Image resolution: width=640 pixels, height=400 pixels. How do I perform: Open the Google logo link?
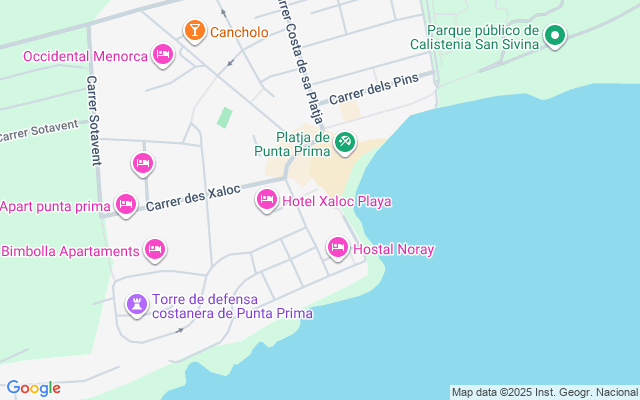(x=34, y=388)
